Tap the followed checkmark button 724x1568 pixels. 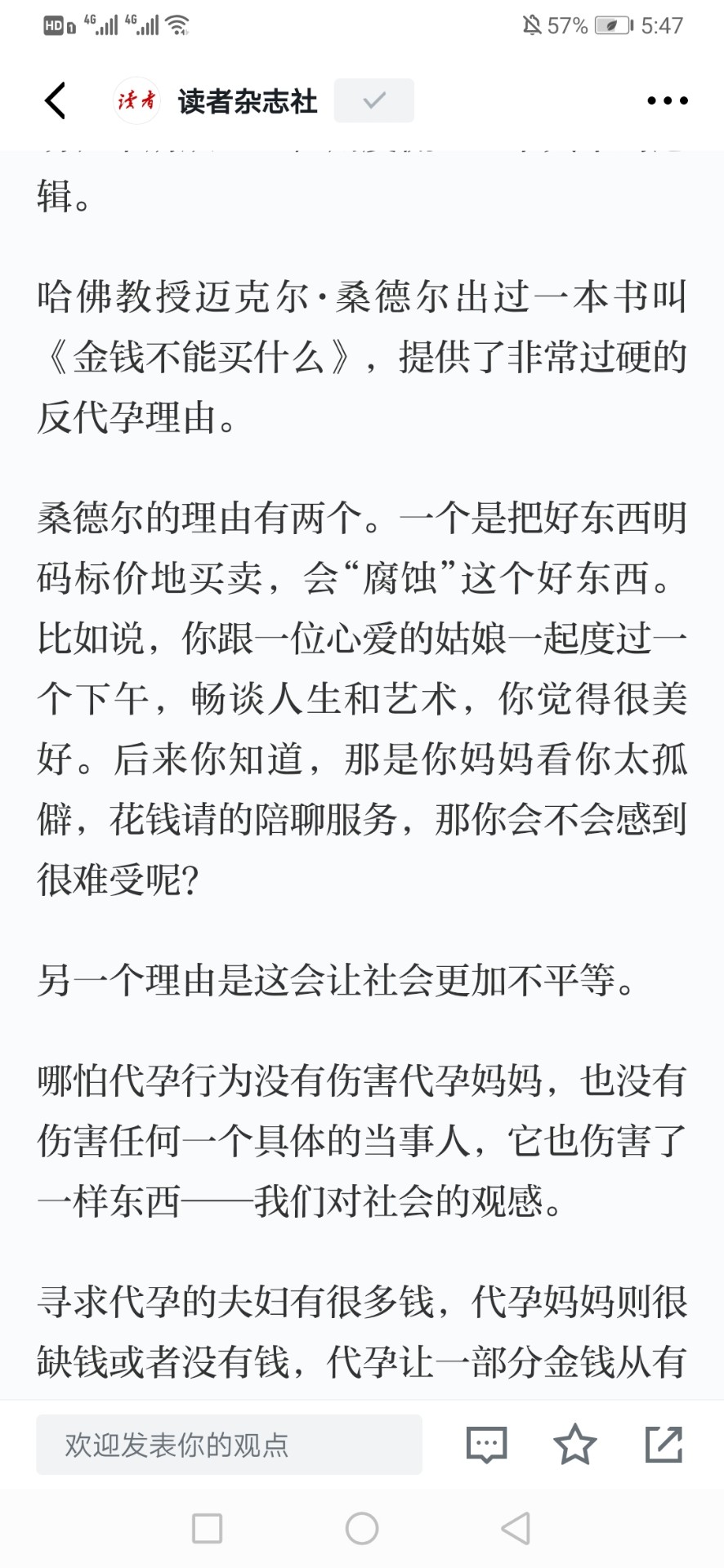(374, 100)
